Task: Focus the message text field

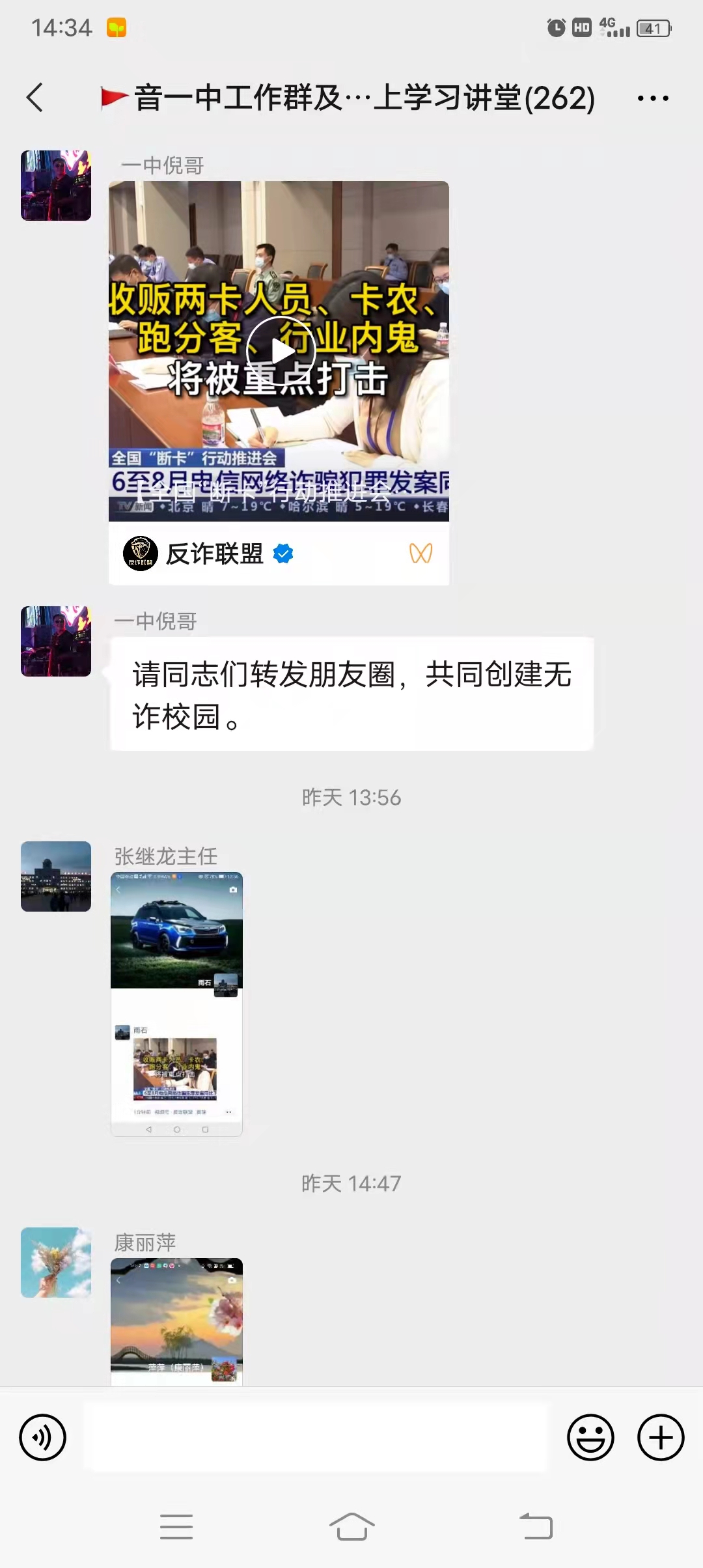Action: pos(316,1437)
